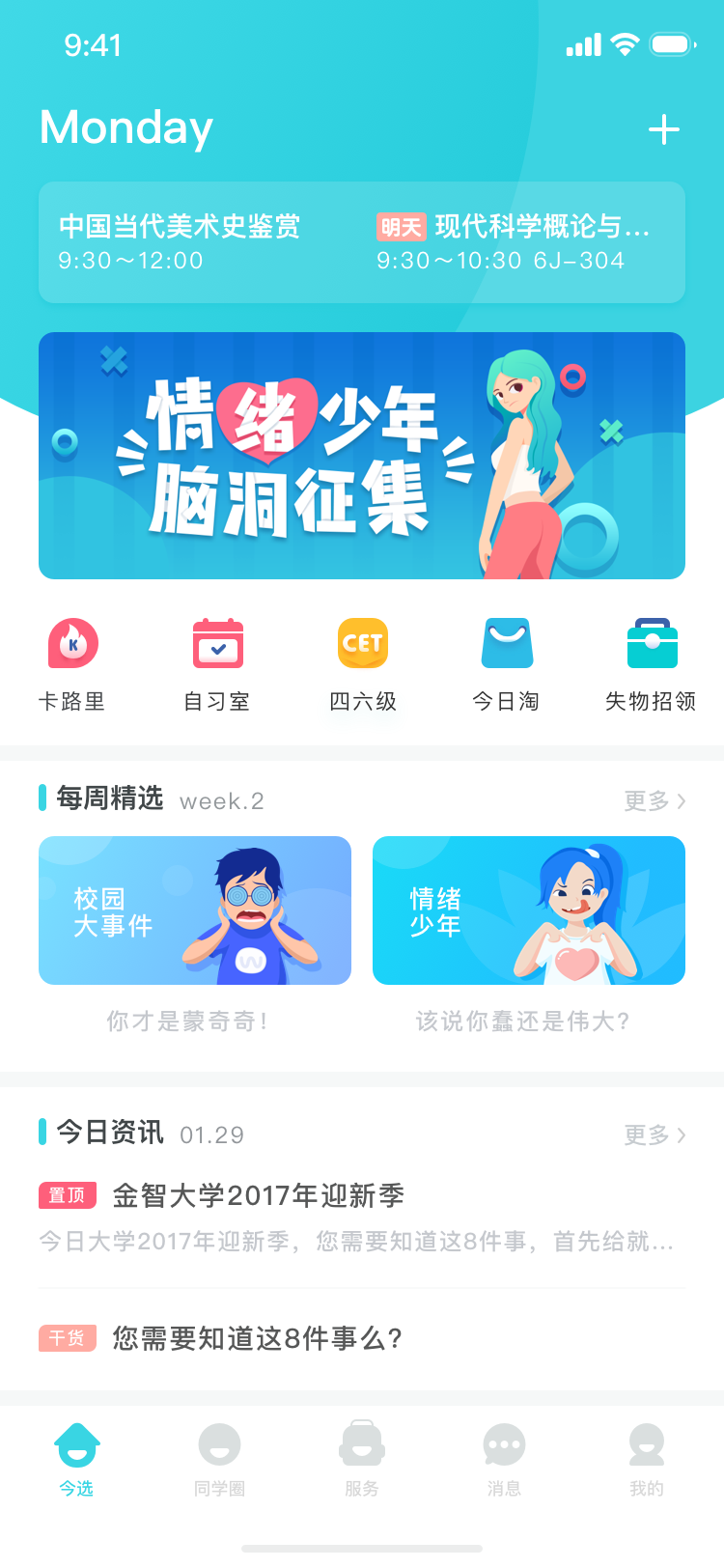View more in 今日资讯 section
724x1568 pixels.
click(x=654, y=1134)
